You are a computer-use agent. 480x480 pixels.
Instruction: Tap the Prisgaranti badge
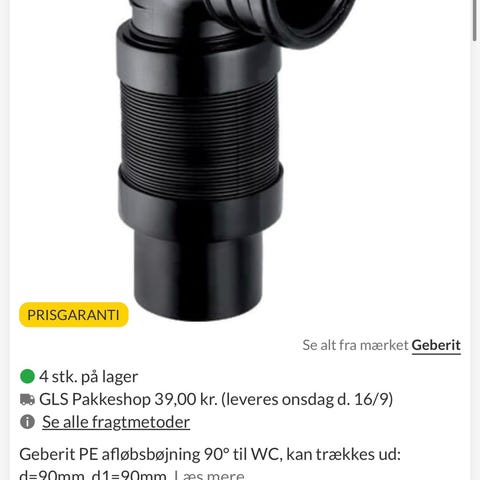pos(74,315)
